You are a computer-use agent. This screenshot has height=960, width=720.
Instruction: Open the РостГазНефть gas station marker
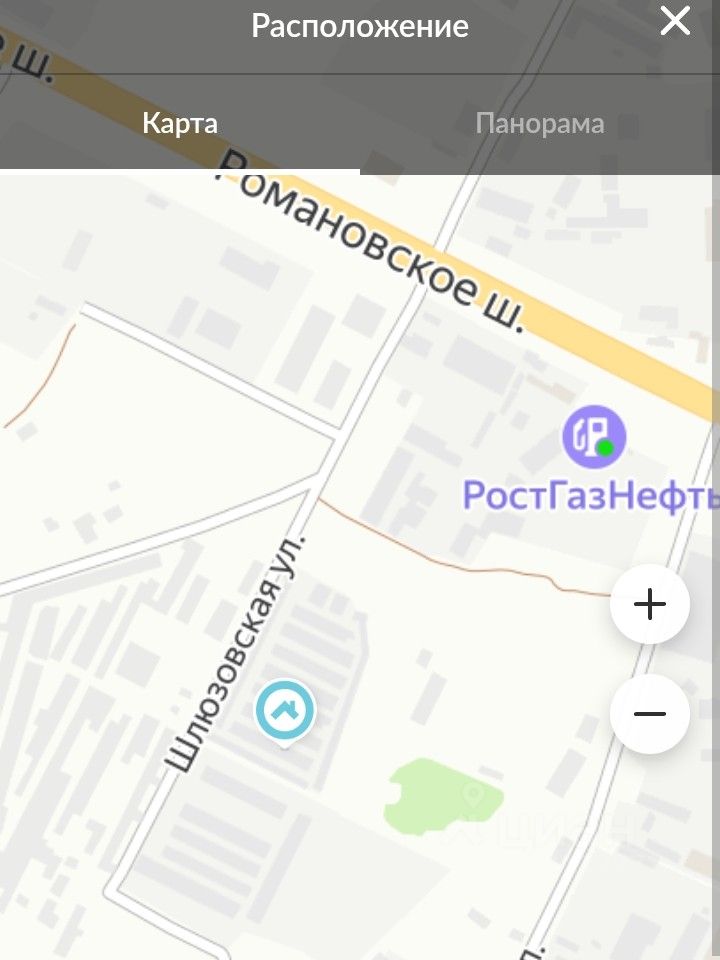tap(594, 437)
